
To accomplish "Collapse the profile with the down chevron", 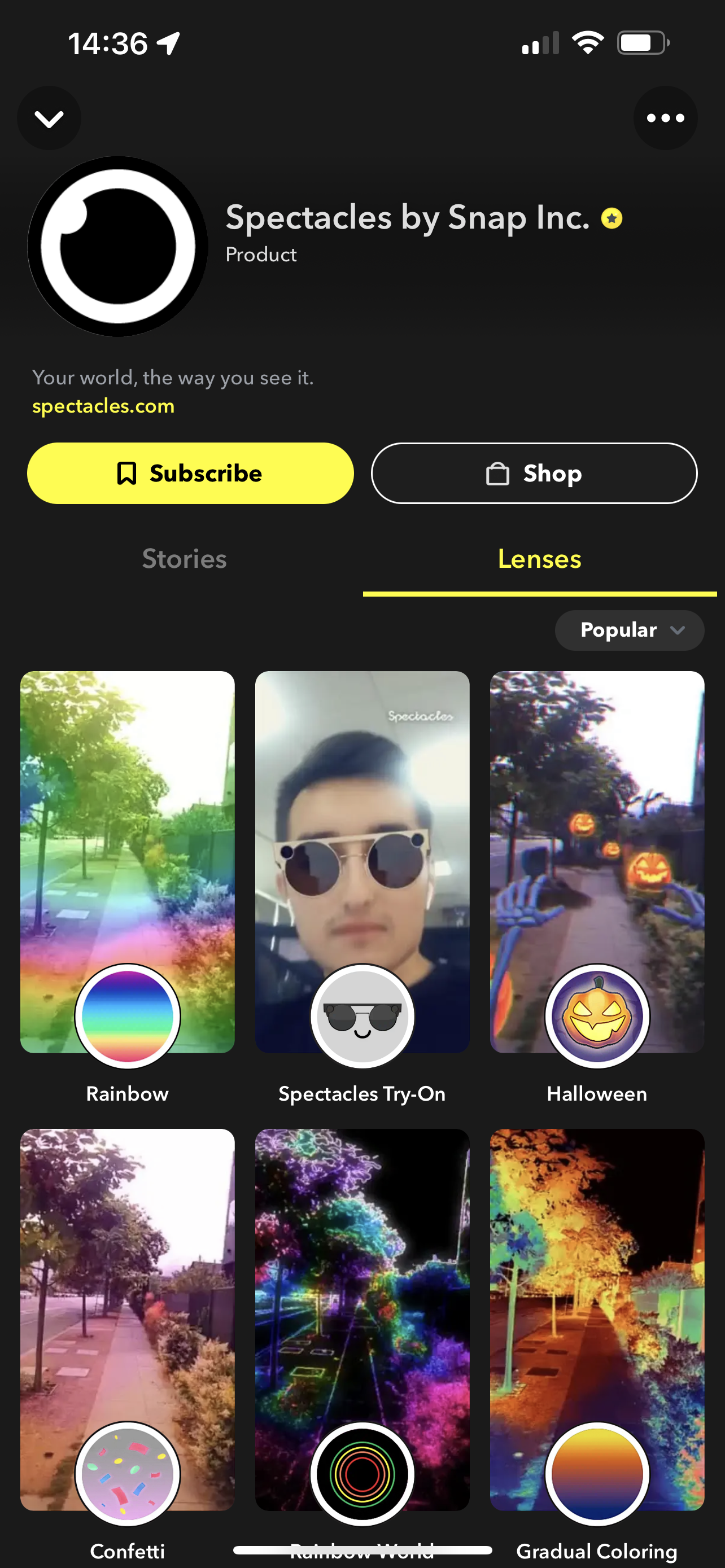I will pyautogui.click(x=49, y=118).
